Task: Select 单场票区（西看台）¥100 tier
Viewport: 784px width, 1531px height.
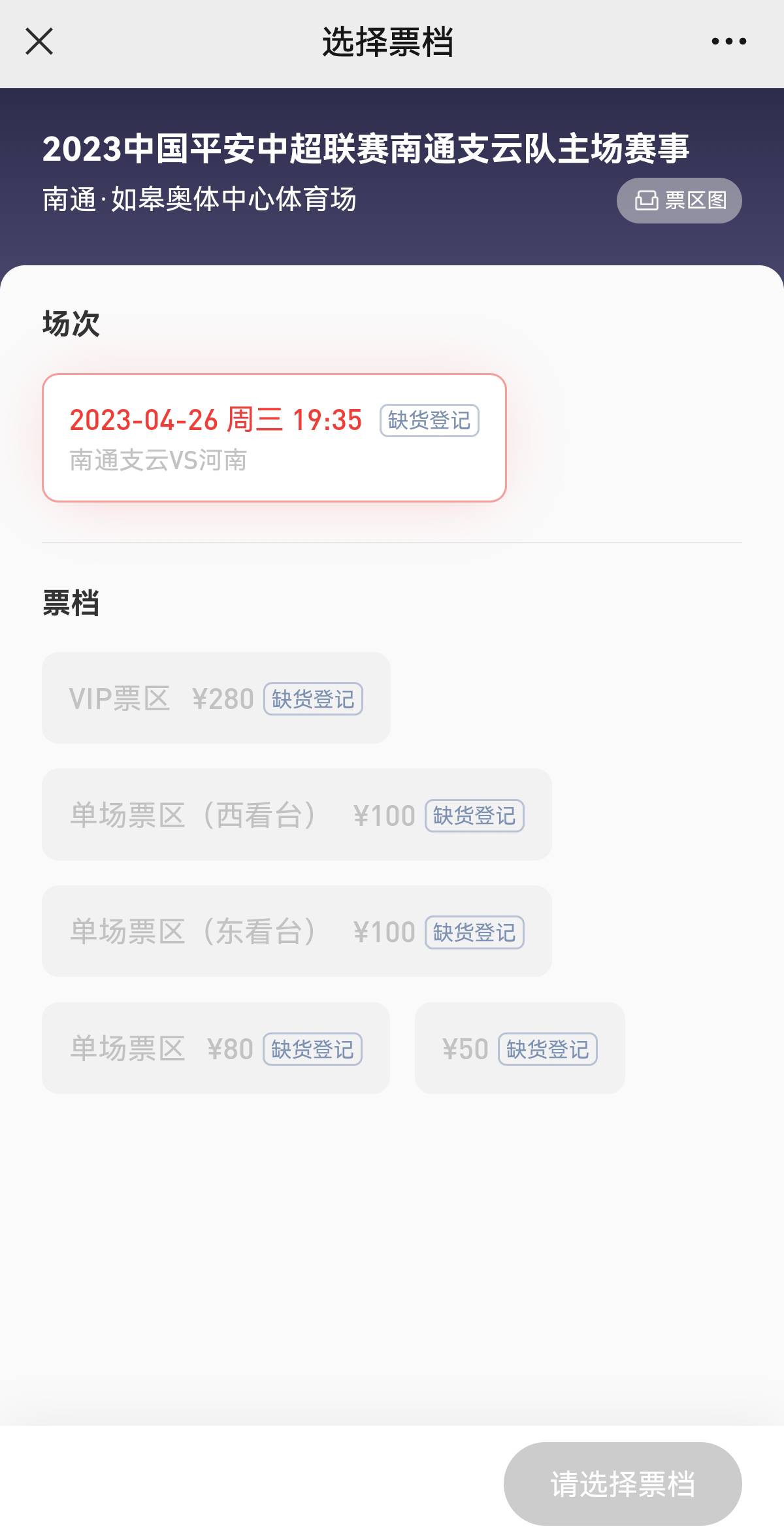Action: point(297,815)
